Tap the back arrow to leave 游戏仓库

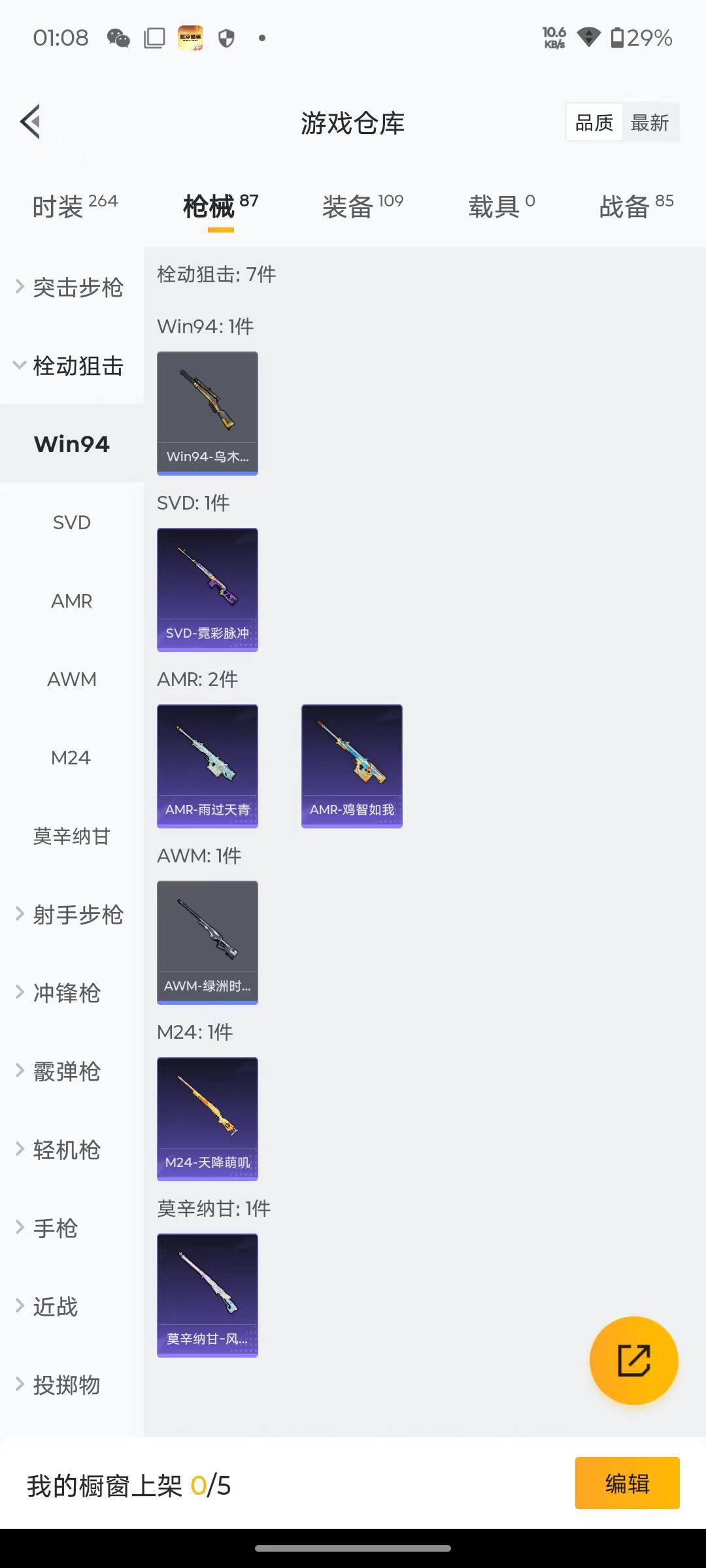[29, 122]
